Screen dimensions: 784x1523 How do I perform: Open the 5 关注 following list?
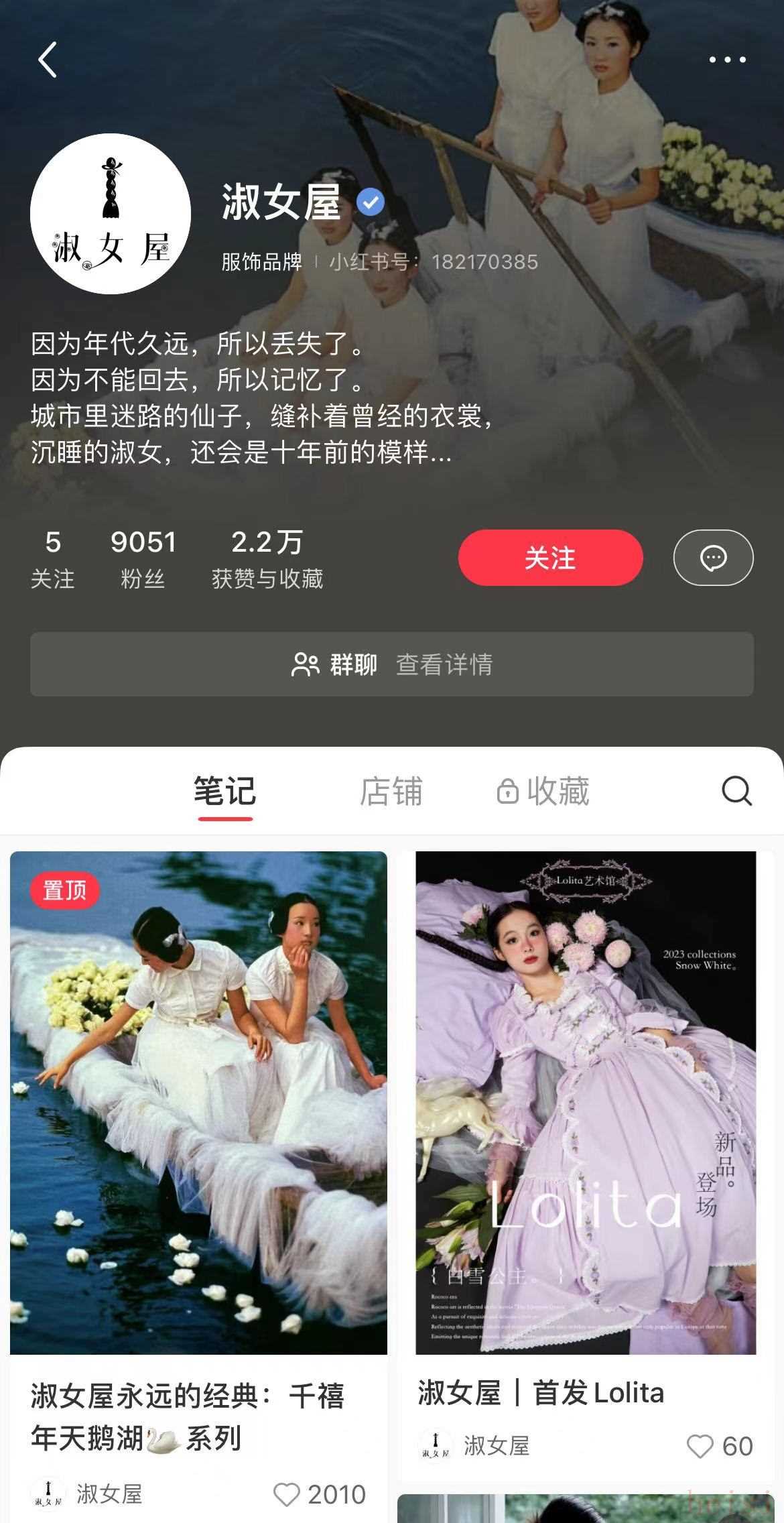[52, 559]
